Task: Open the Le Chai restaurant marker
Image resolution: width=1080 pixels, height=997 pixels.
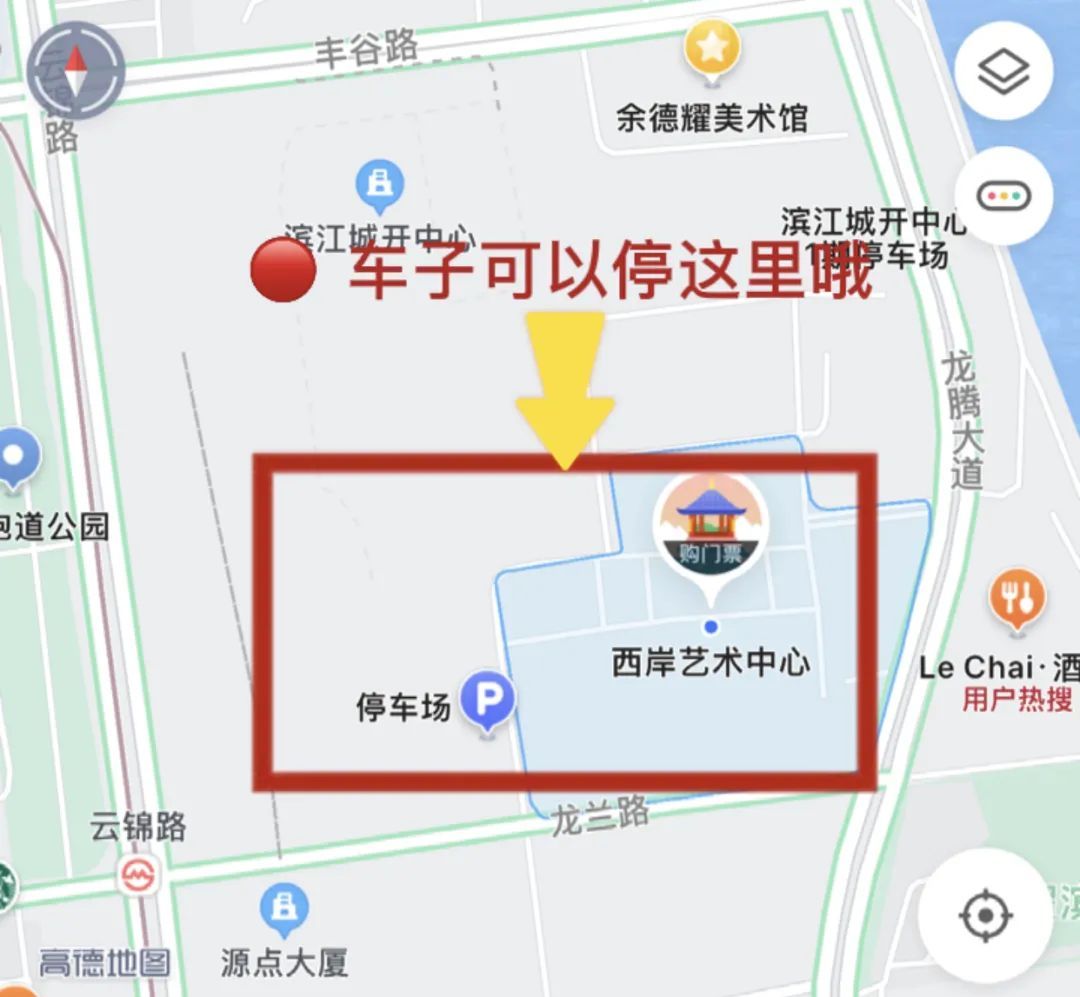Action: pyautogui.click(x=1017, y=599)
